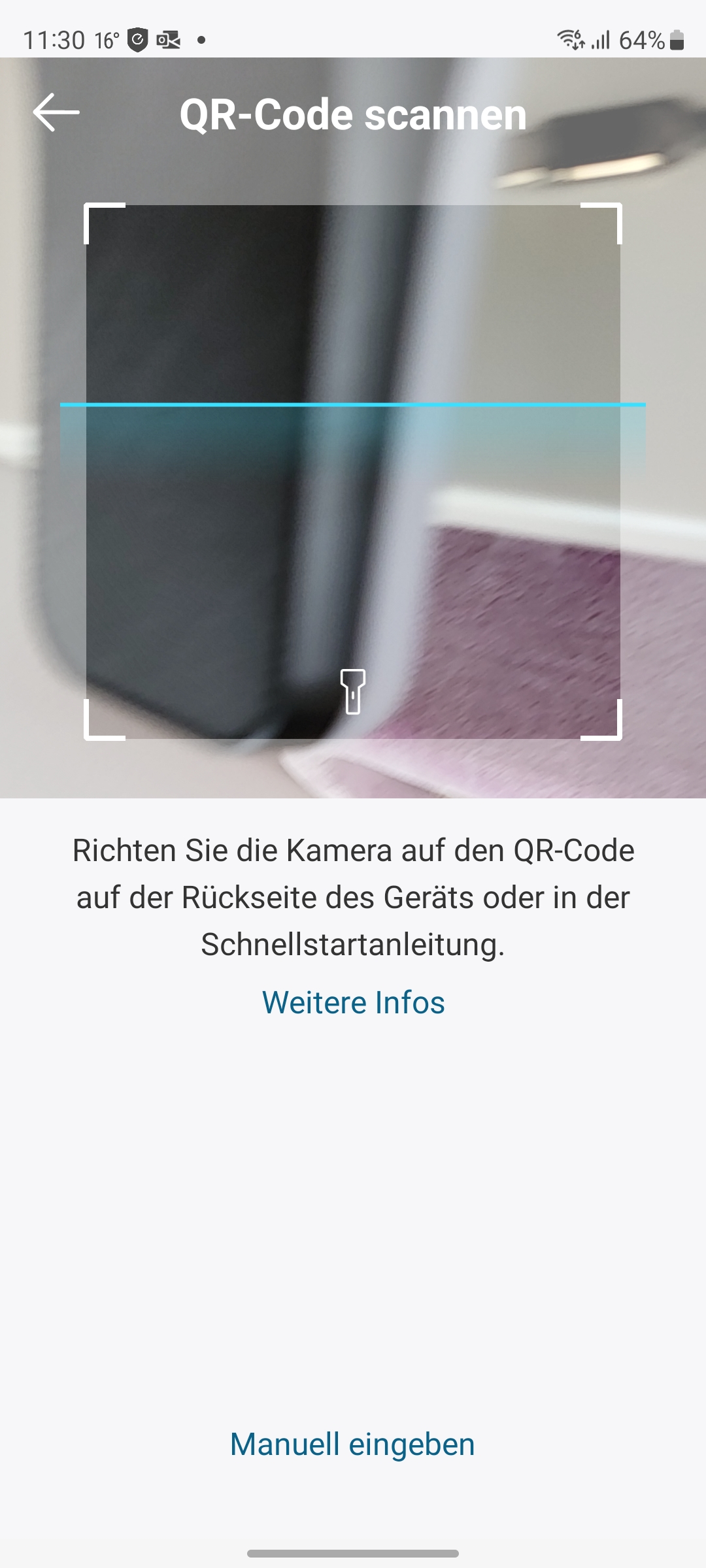
Task: Go back from the QR-Code scannen screen
Action: pyautogui.click(x=56, y=112)
